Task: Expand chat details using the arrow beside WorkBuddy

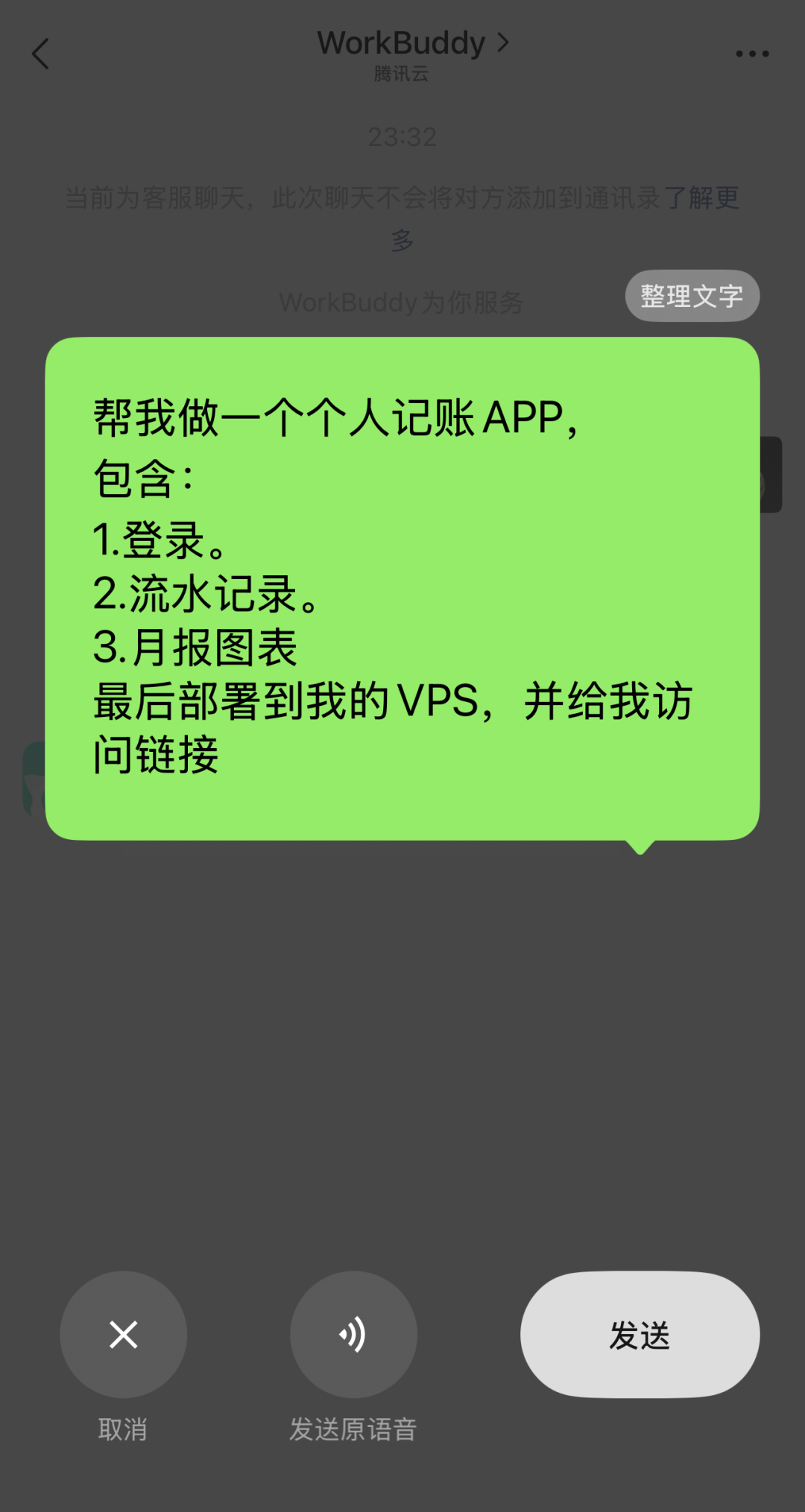Action: 504,42
